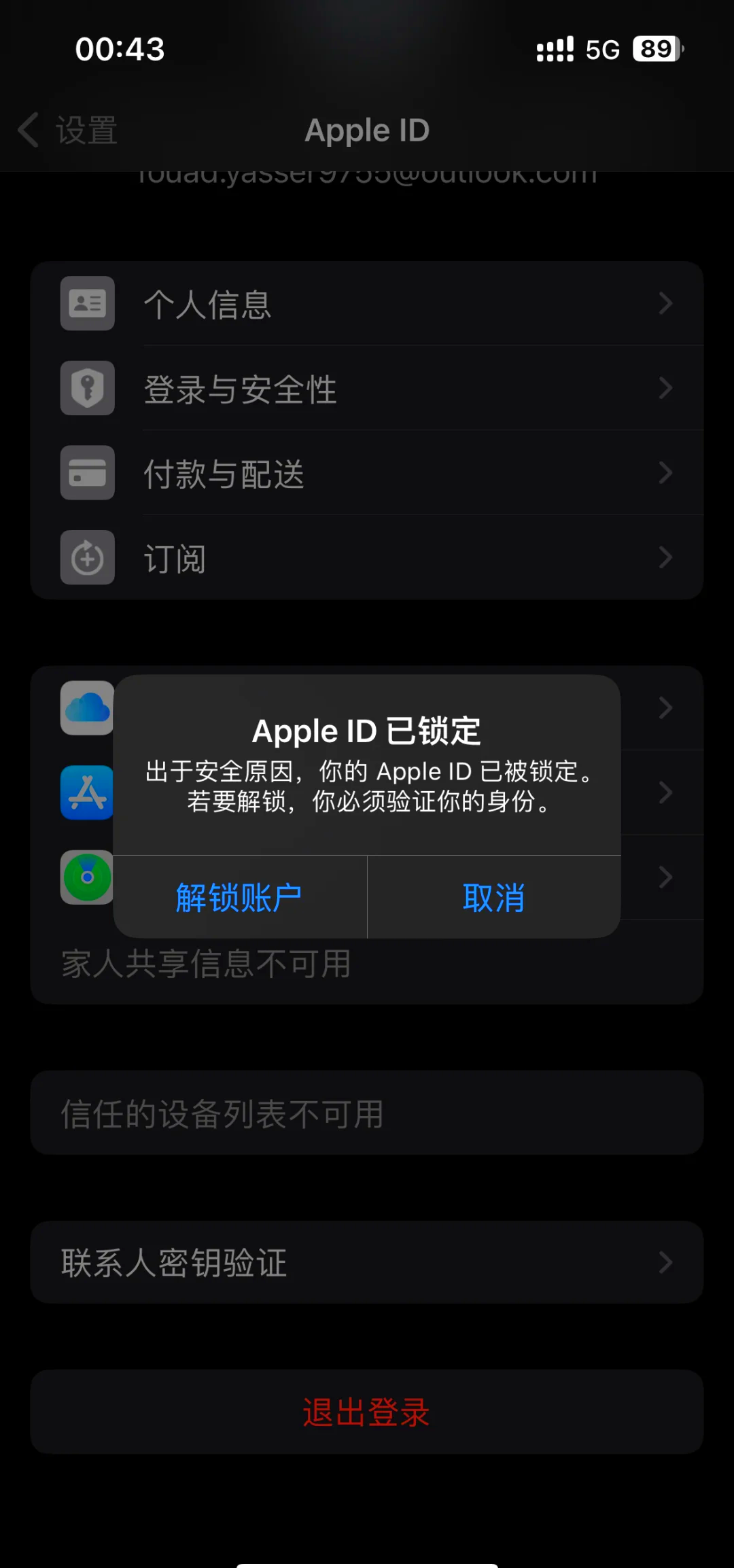Open 个人信息 via the contact card icon
734x1568 pixels.
[87, 304]
